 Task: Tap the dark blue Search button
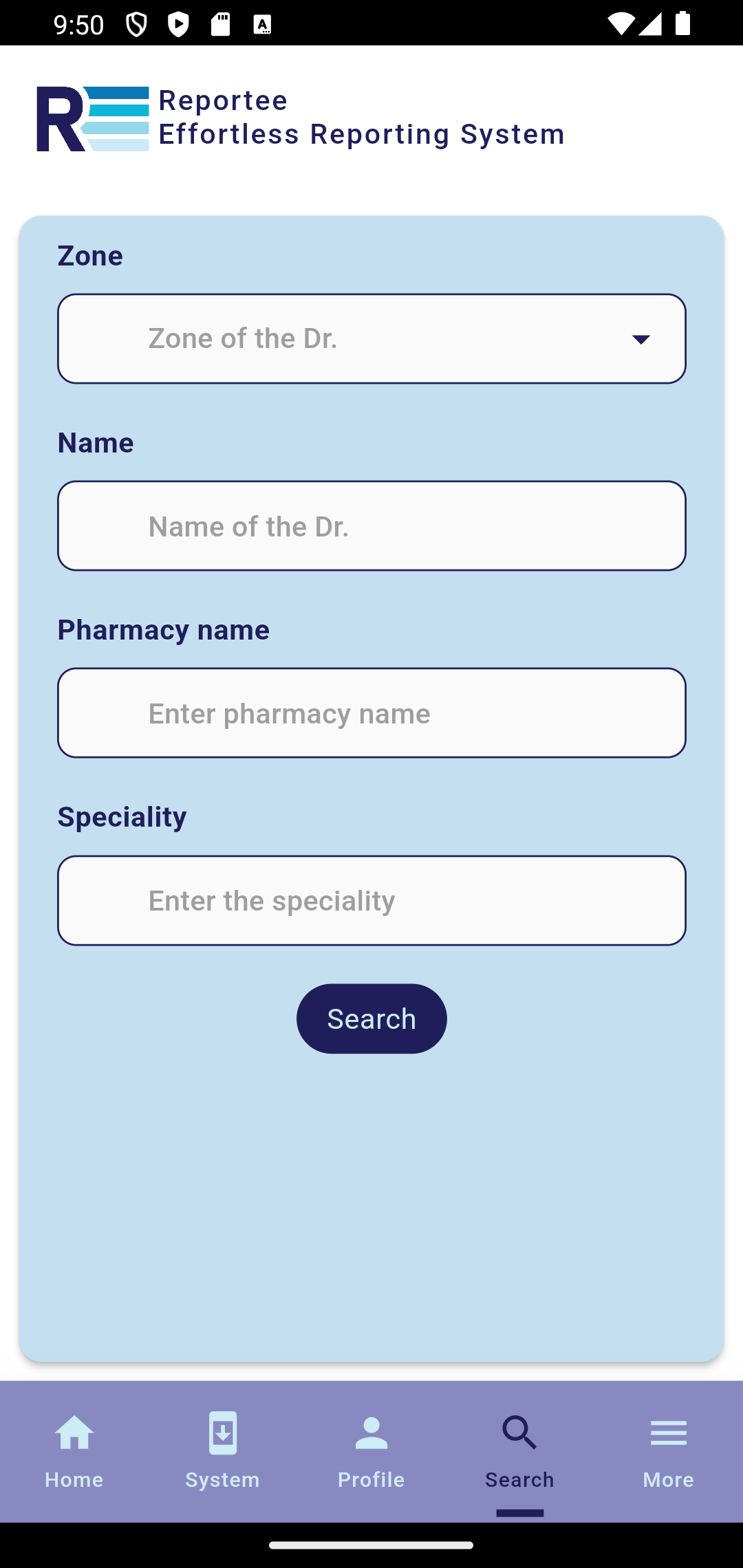(371, 1019)
